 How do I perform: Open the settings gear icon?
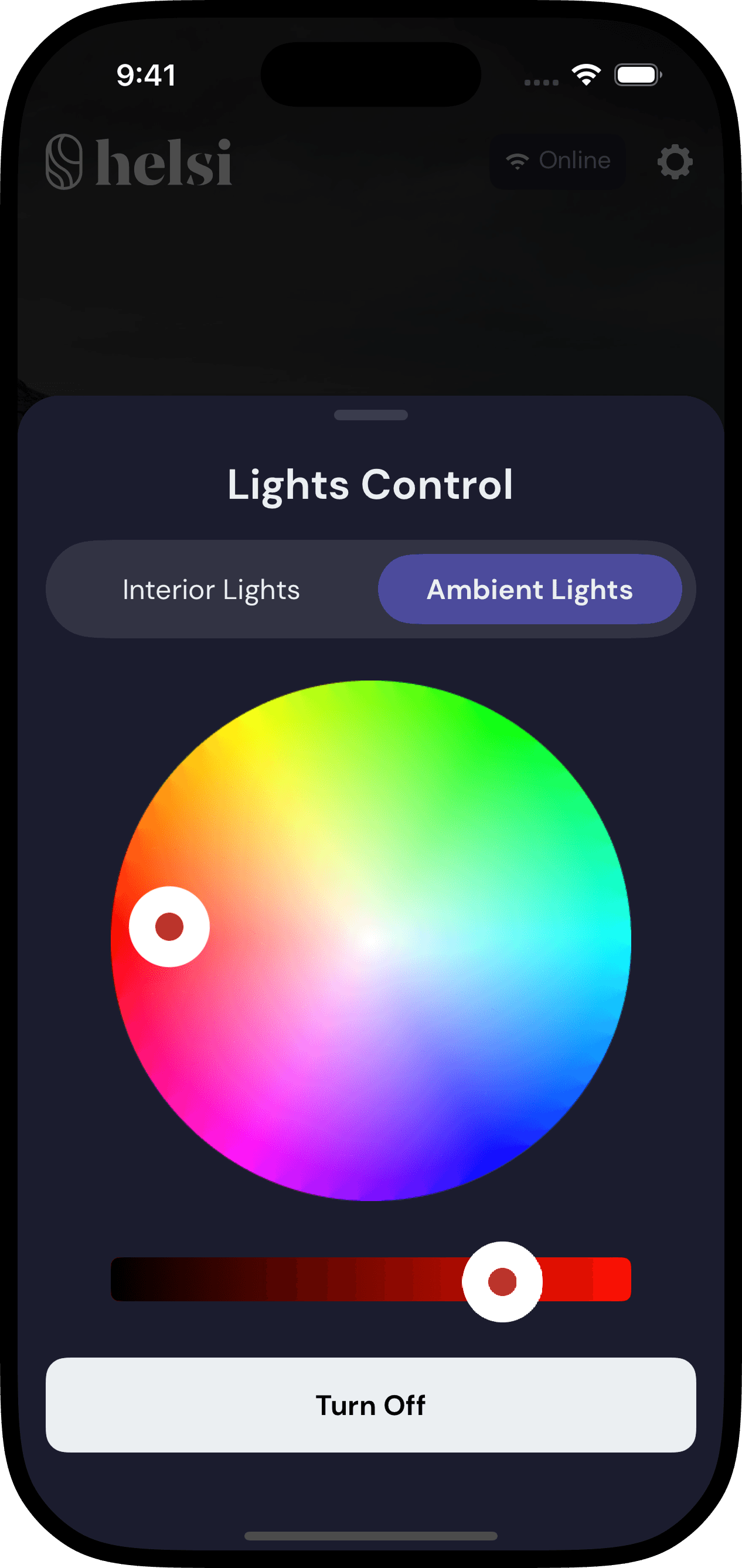tap(675, 161)
